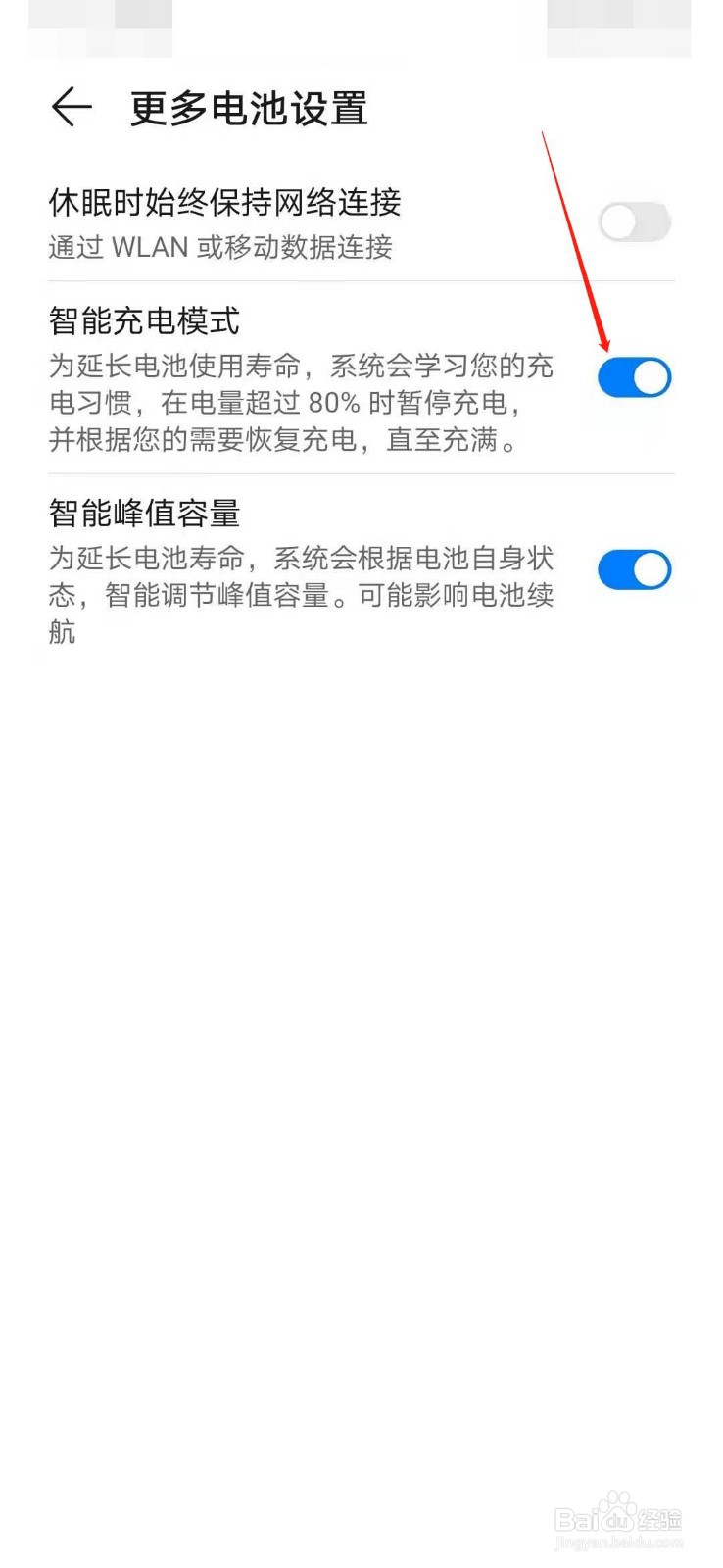Switch off the smart peak capacity option
This screenshot has height=1568, width=723.
pyautogui.click(x=634, y=568)
